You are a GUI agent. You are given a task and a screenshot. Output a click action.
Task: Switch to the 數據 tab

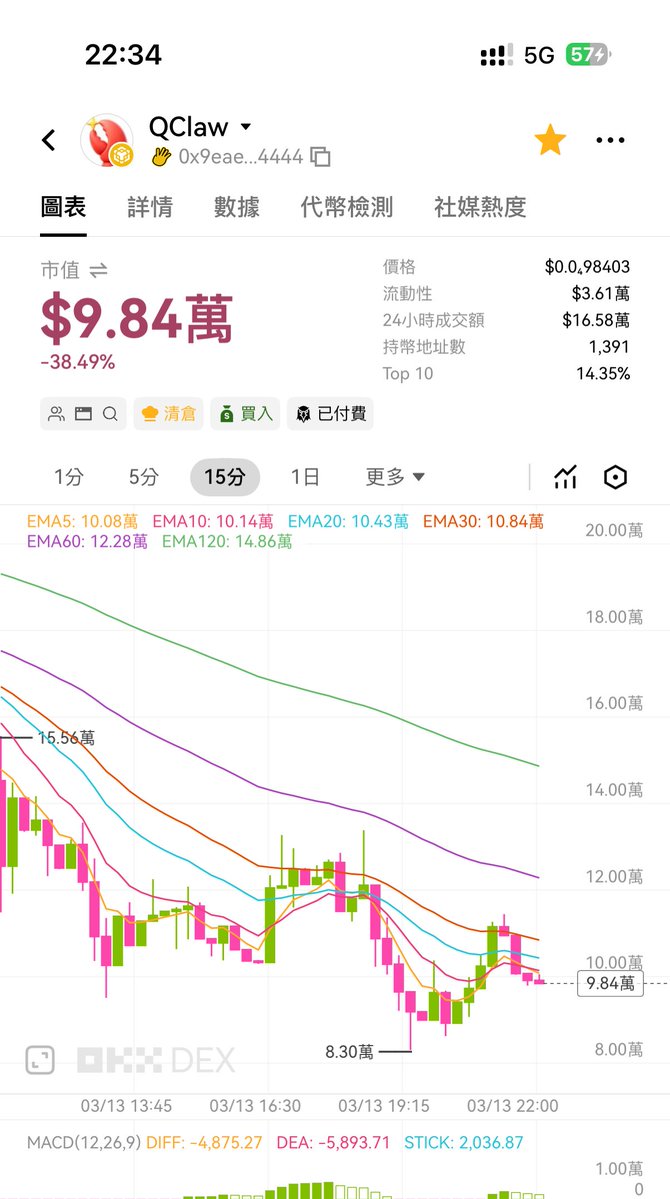[x=237, y=207]
